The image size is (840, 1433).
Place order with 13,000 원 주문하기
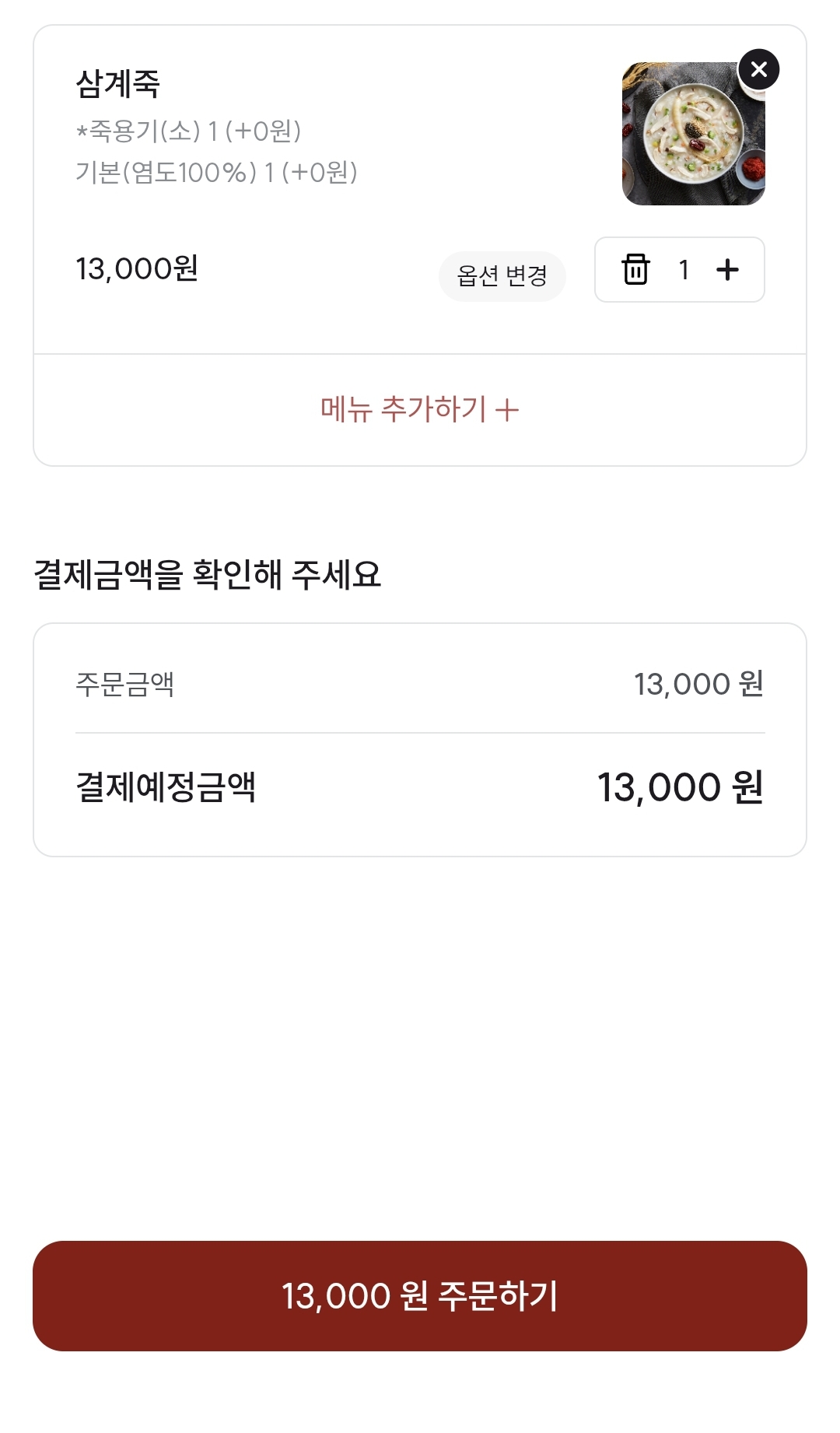(420, 1296)
